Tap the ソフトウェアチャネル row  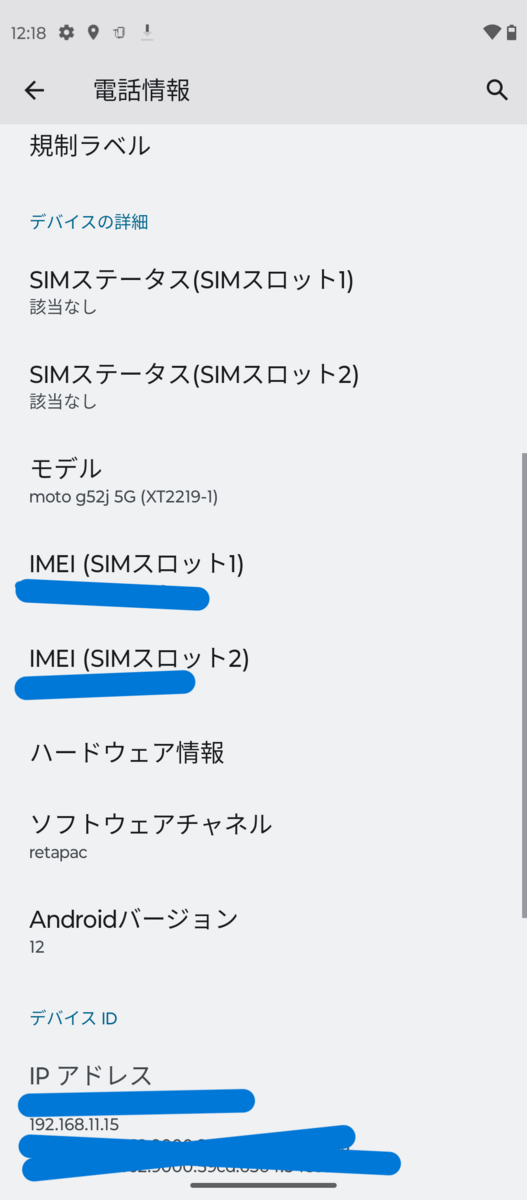pyautogui.click(x=263, y=836)
